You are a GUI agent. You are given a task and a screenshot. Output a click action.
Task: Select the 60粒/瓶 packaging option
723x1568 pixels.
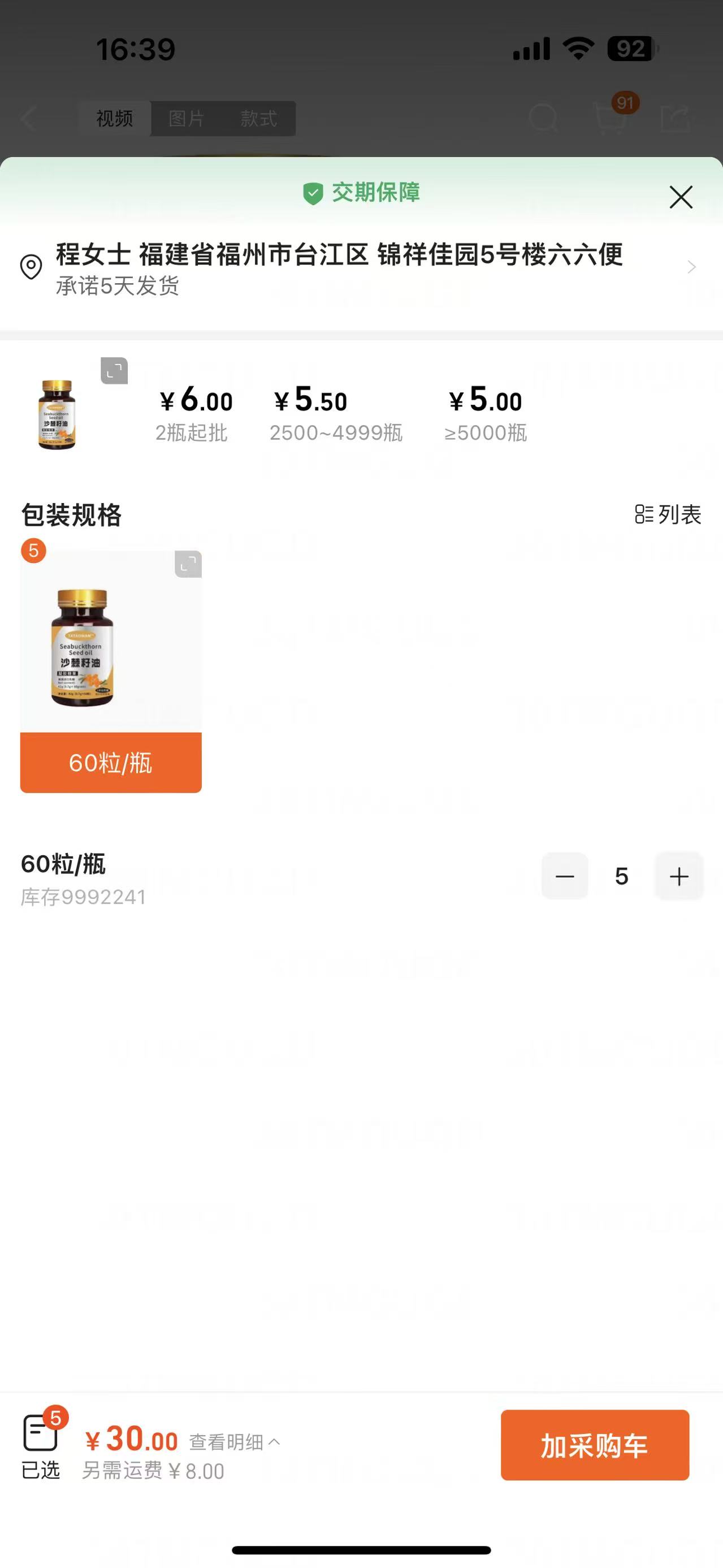[111, 762]
